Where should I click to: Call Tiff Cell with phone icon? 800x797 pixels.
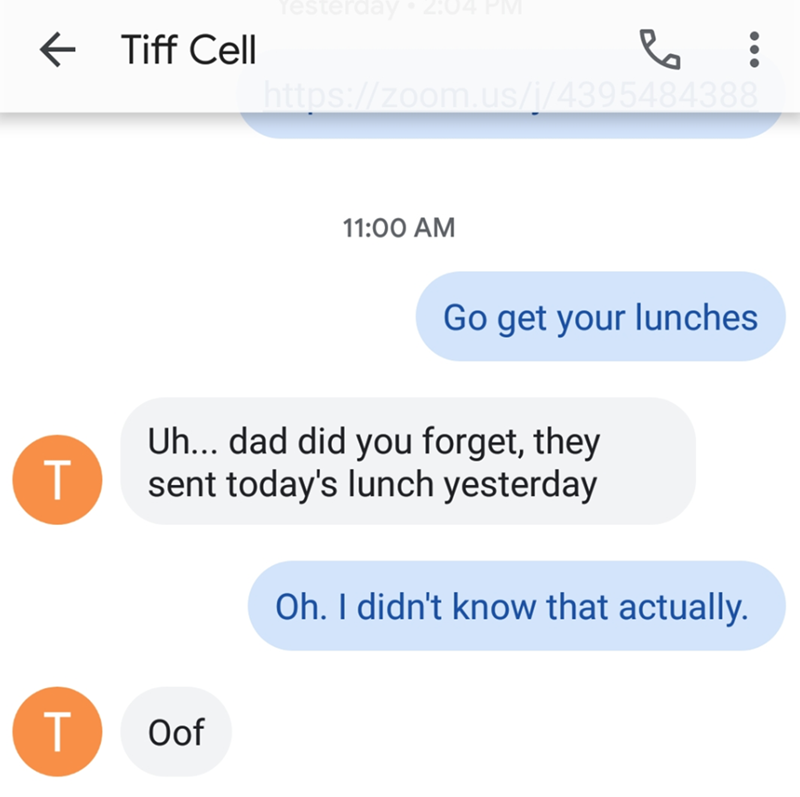pos(659,49)
